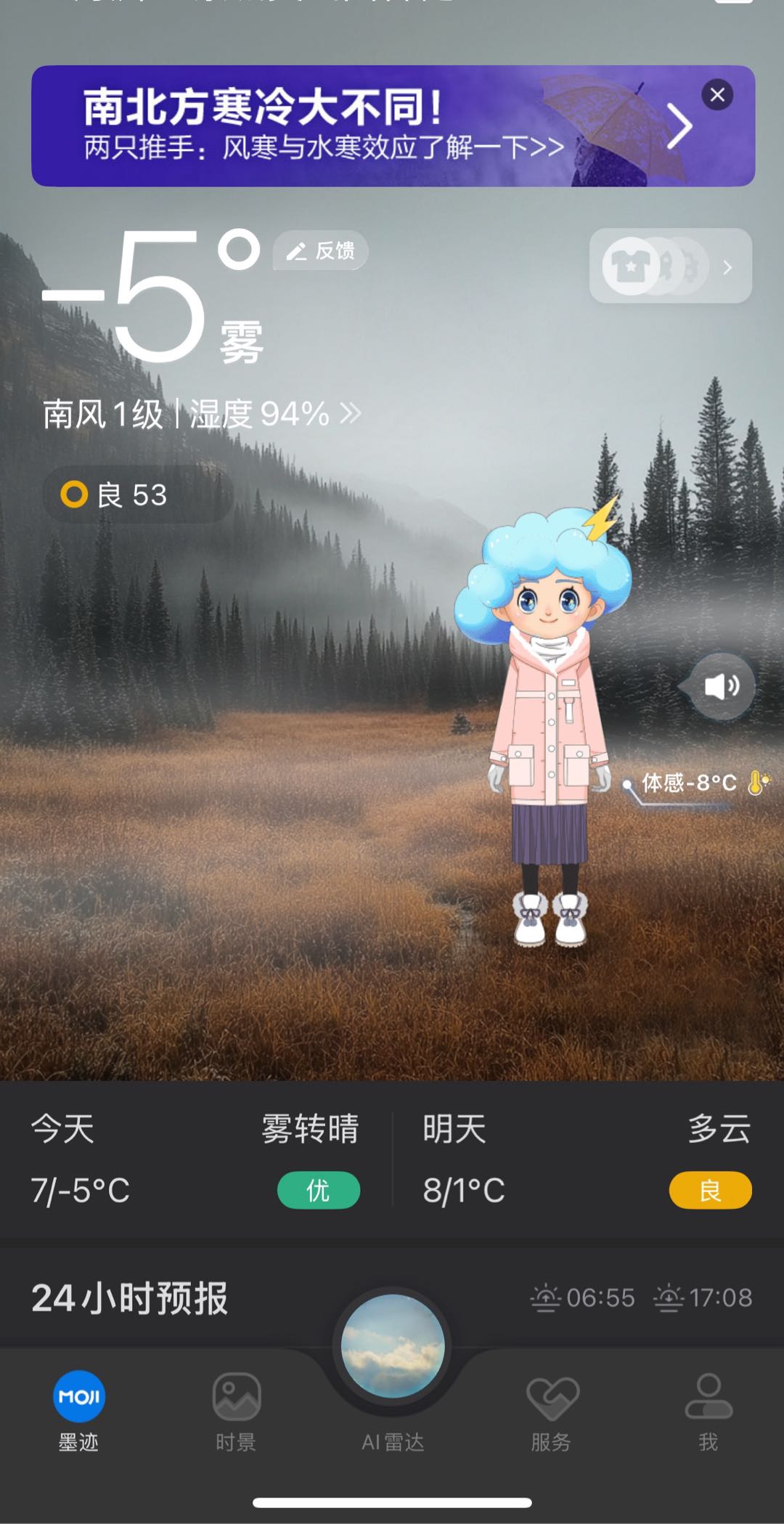
Task: Open today's forecast 雾转晴 card
Action: (x=195, y=1160)
